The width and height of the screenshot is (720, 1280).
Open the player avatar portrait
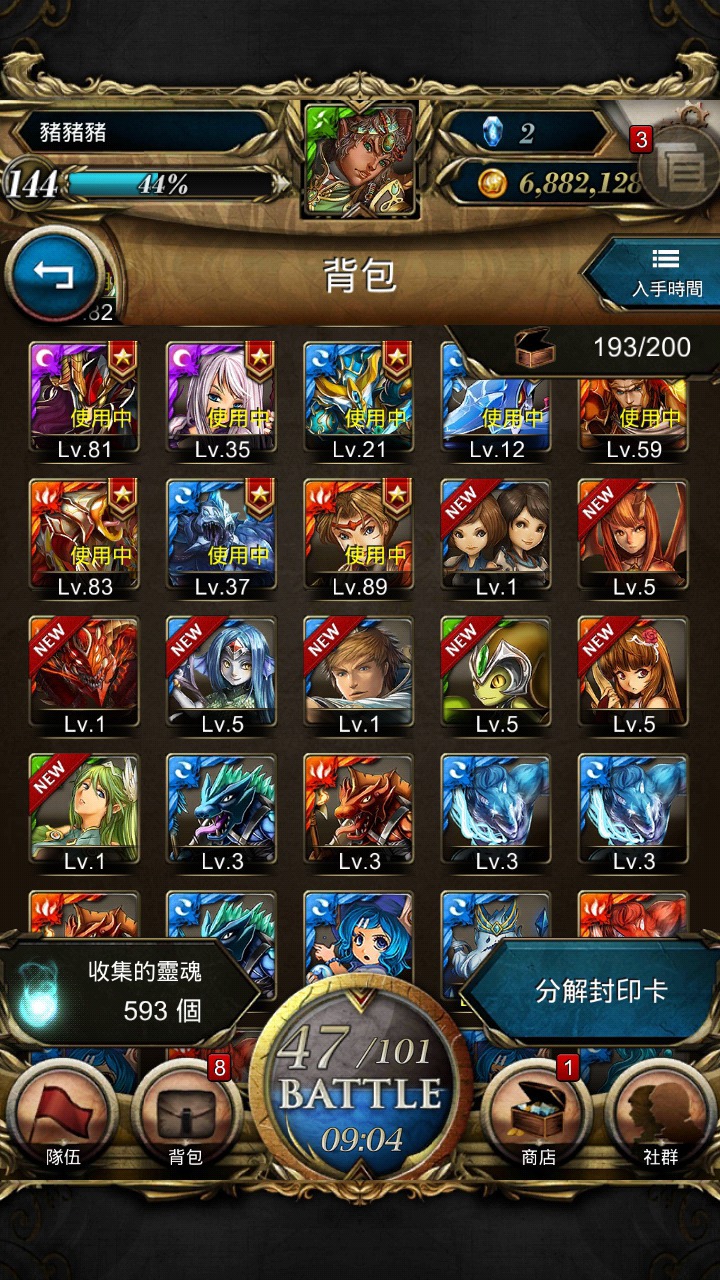pos(359,160)
